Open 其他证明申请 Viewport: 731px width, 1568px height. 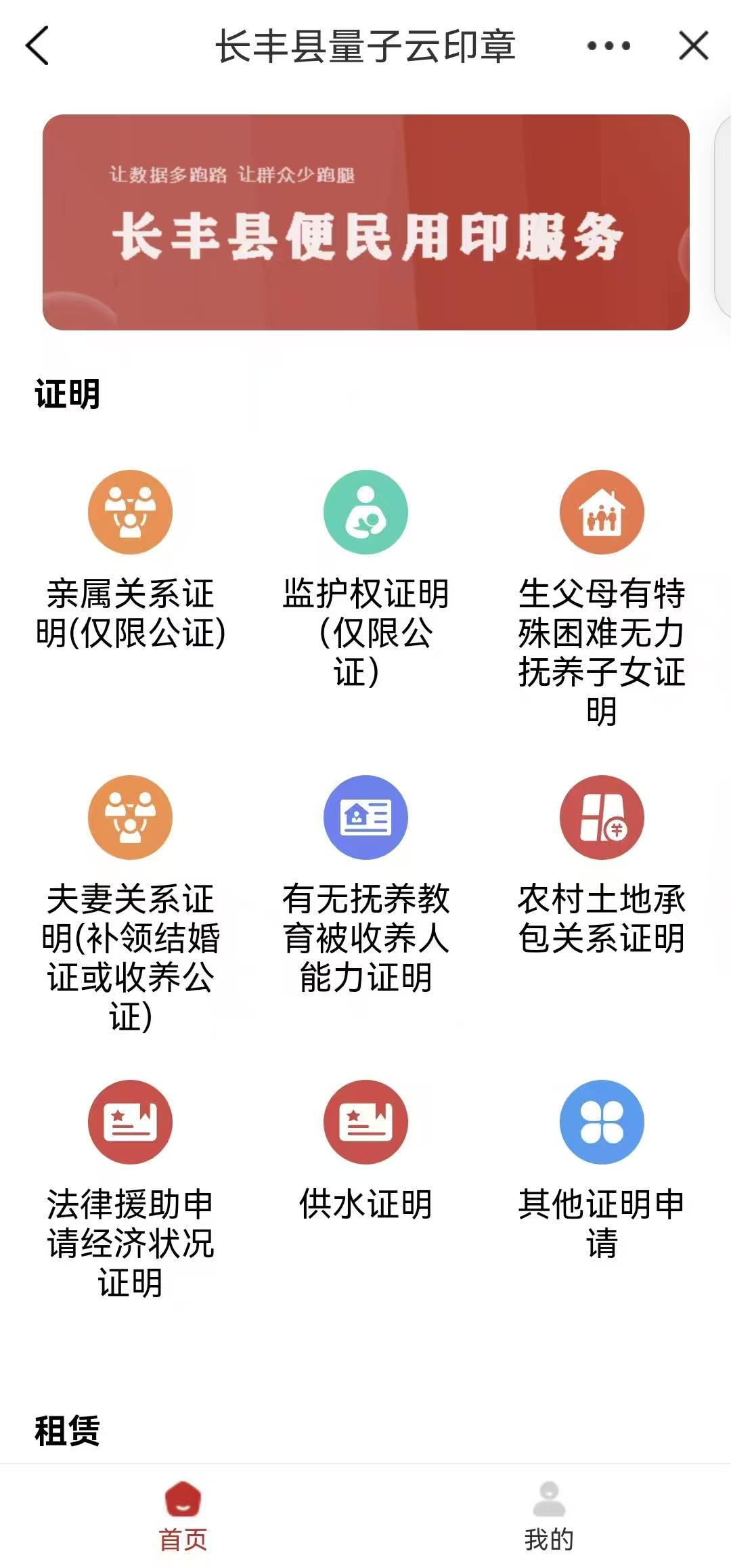pos(601,1122)
